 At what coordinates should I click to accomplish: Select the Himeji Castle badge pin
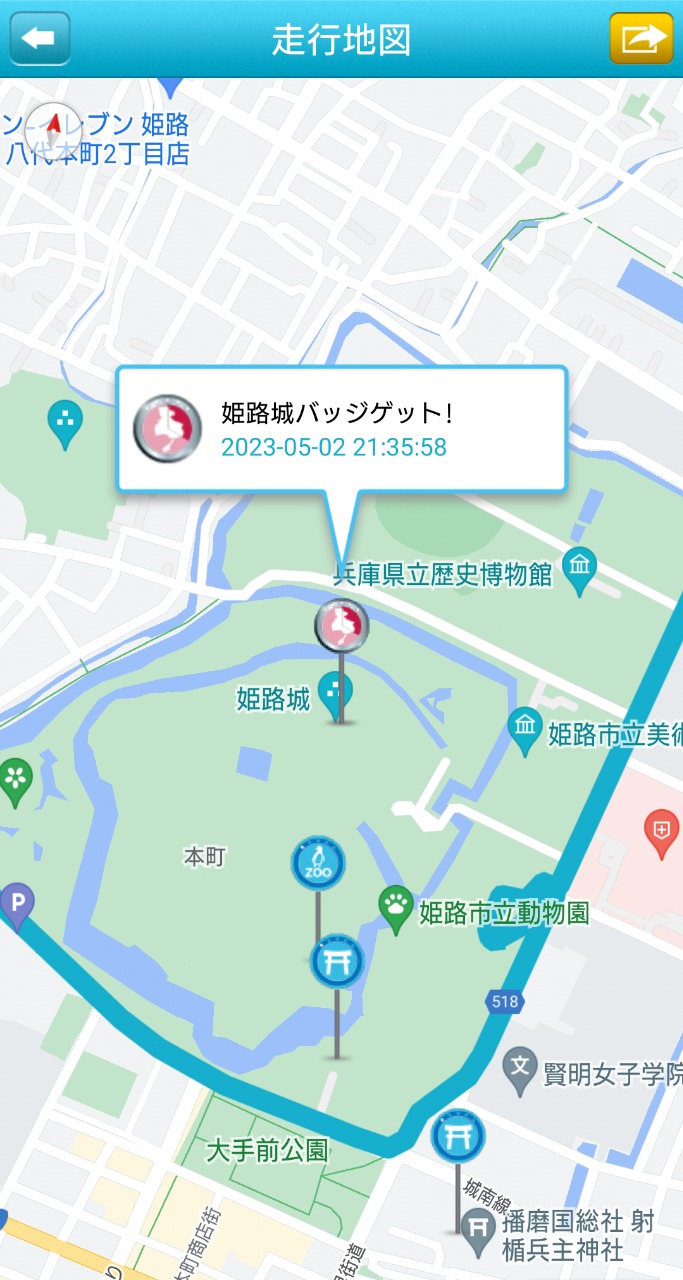click(x=342, y=626)
